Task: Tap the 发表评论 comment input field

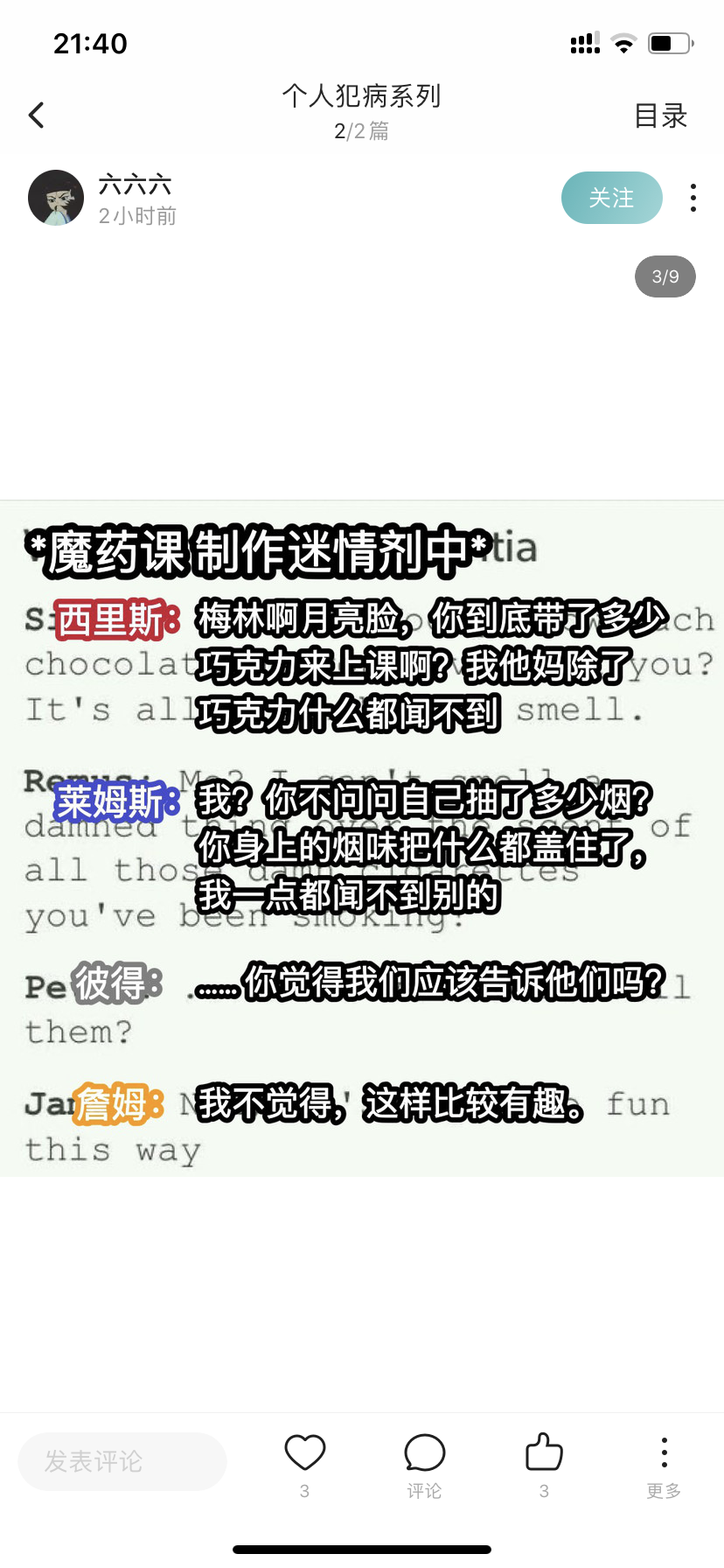Action: (122, 1461)
